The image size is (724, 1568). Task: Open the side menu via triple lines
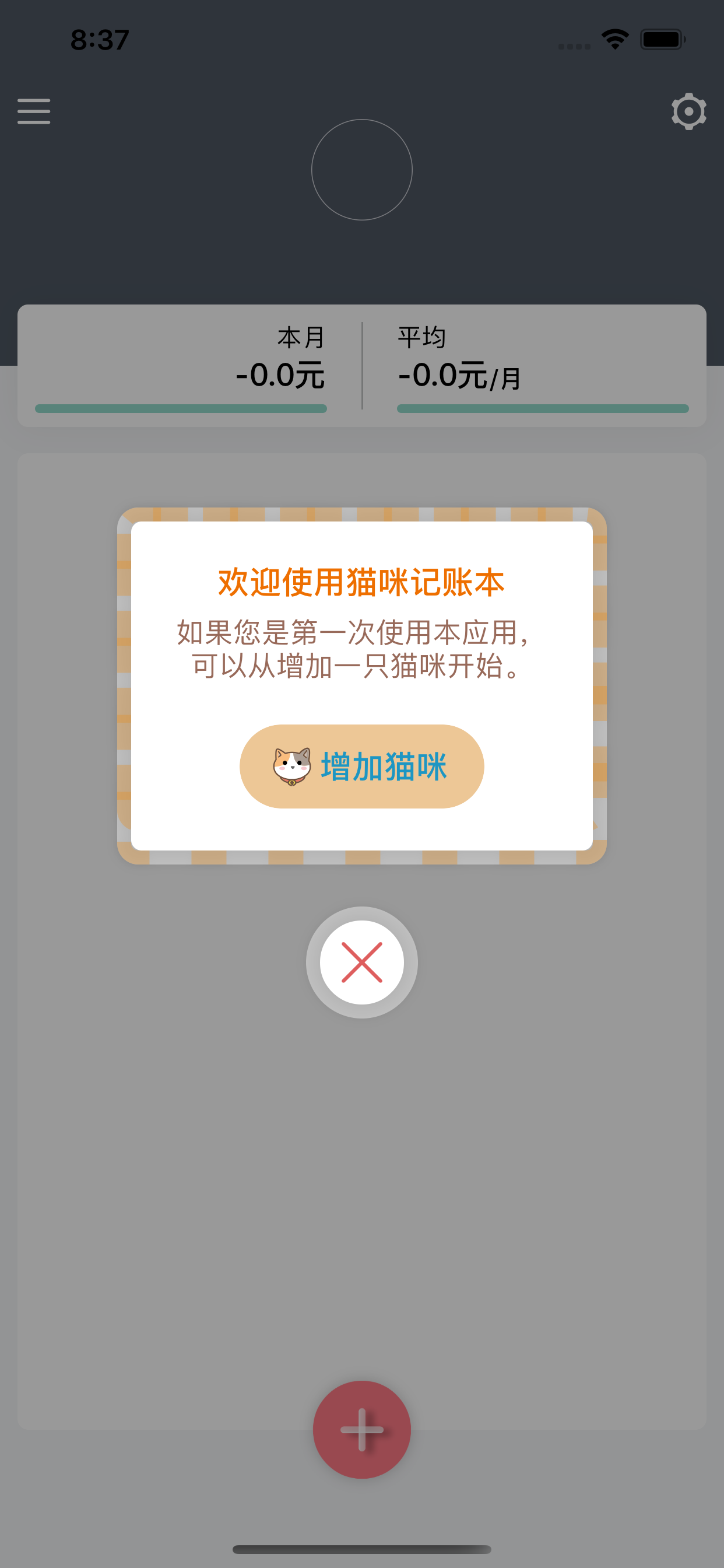tap(33, 111)
